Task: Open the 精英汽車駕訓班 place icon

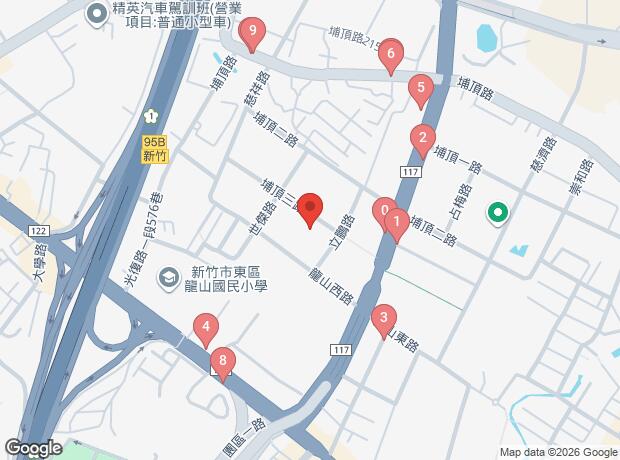Action: click(97, 13)
